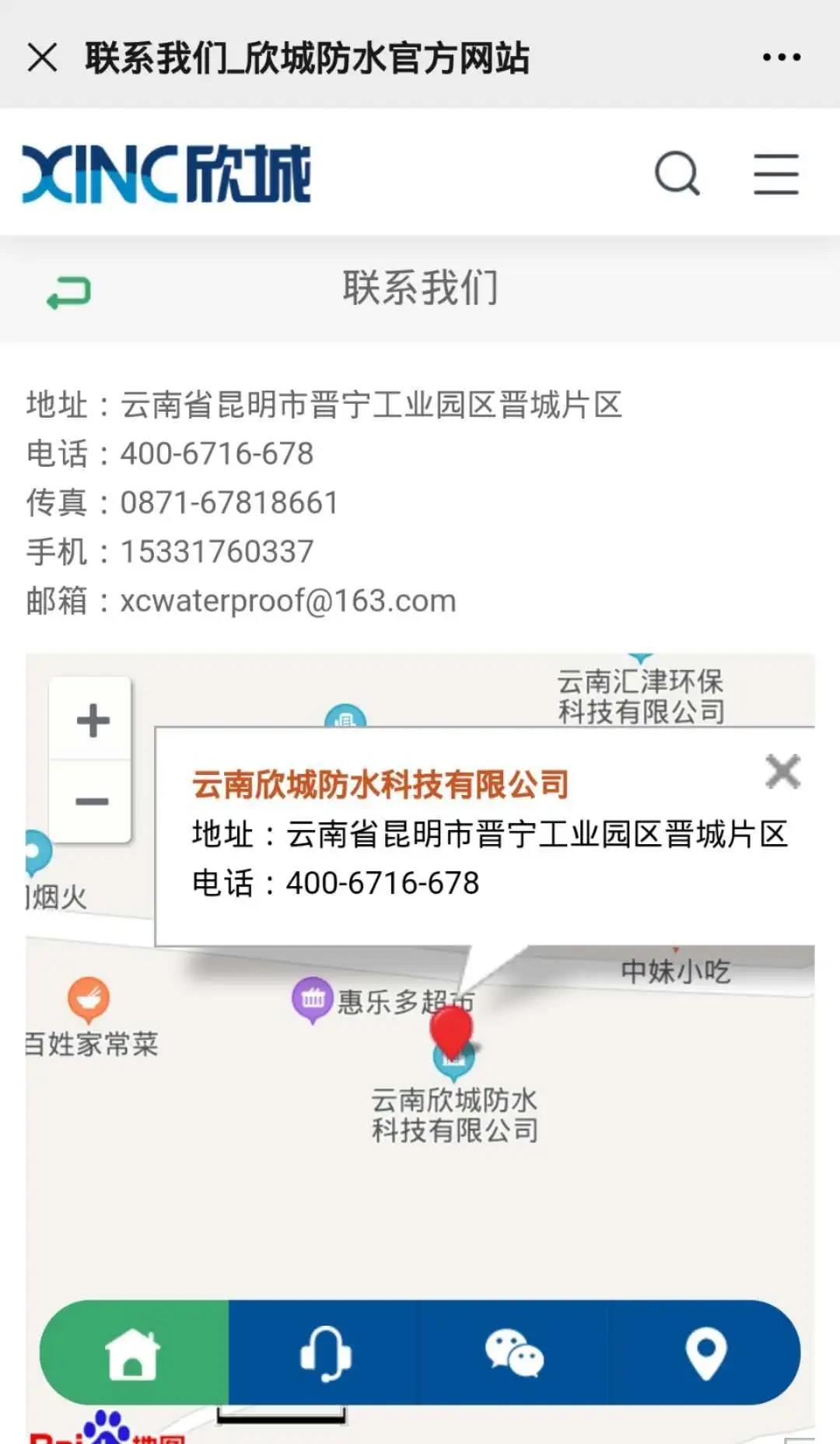Tap the red location pin on map
The width and height of the screenshot is (840, 1444).
pyautogui.click(x=451, y=1030)
